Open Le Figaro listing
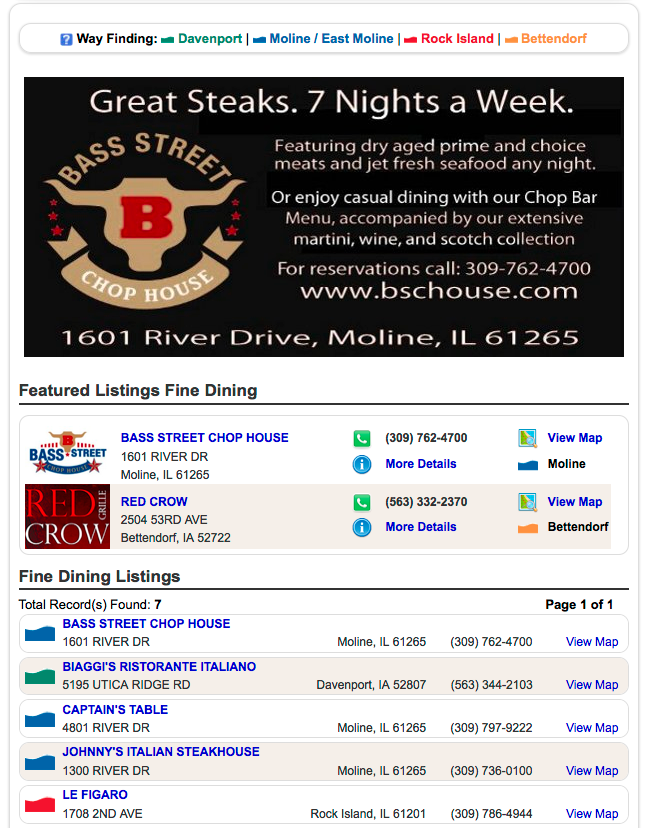 [x=95, y=795]
